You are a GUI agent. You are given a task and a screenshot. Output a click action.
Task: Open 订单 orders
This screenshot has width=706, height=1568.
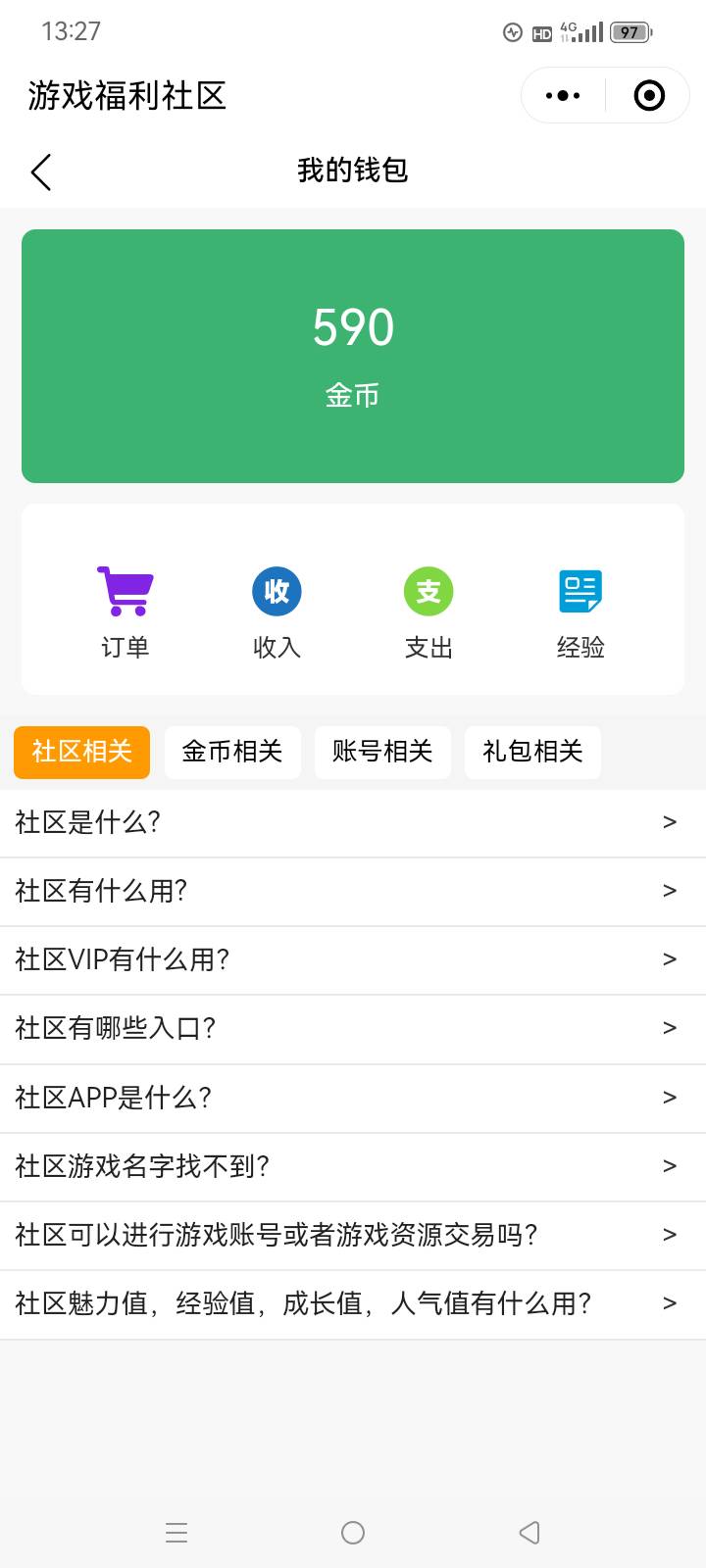tap(126, 612)
